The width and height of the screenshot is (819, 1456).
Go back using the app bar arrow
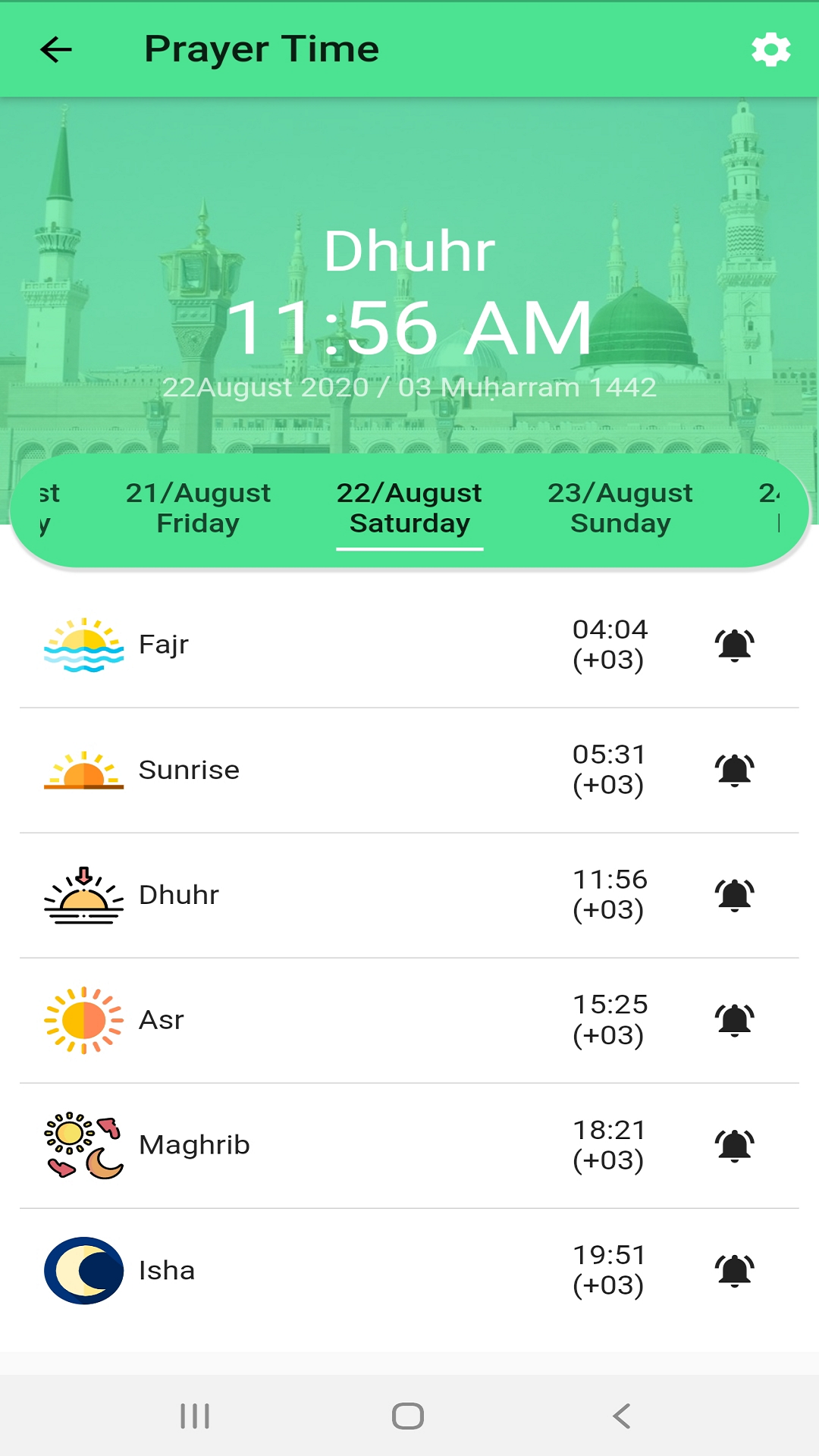pos(56,50)
